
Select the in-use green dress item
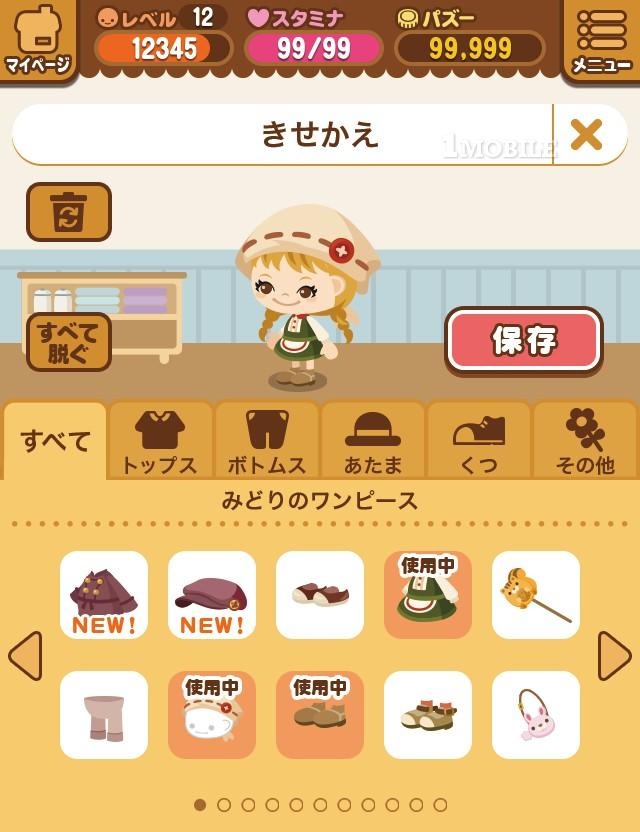click(428, 595)
